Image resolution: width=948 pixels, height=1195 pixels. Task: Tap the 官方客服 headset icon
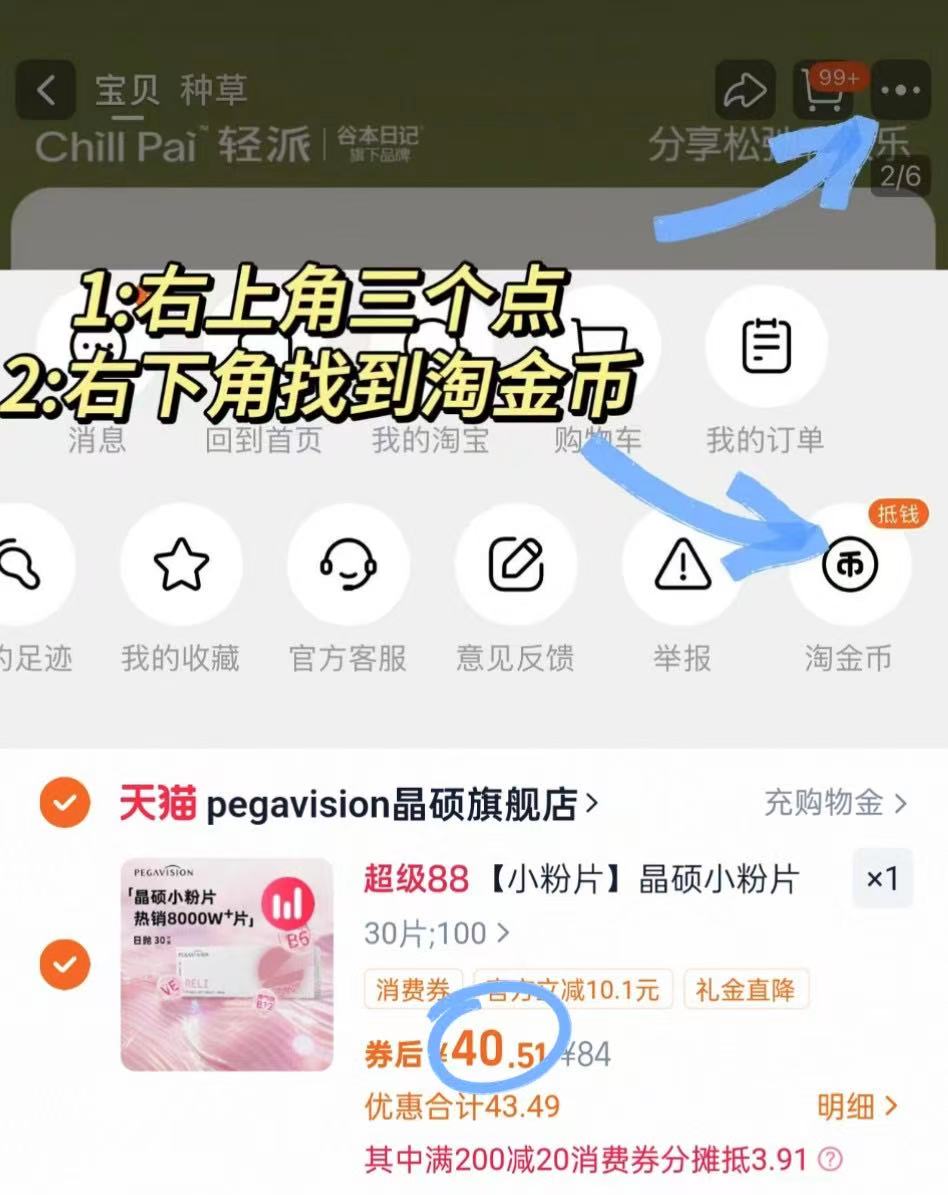[347, 565]
